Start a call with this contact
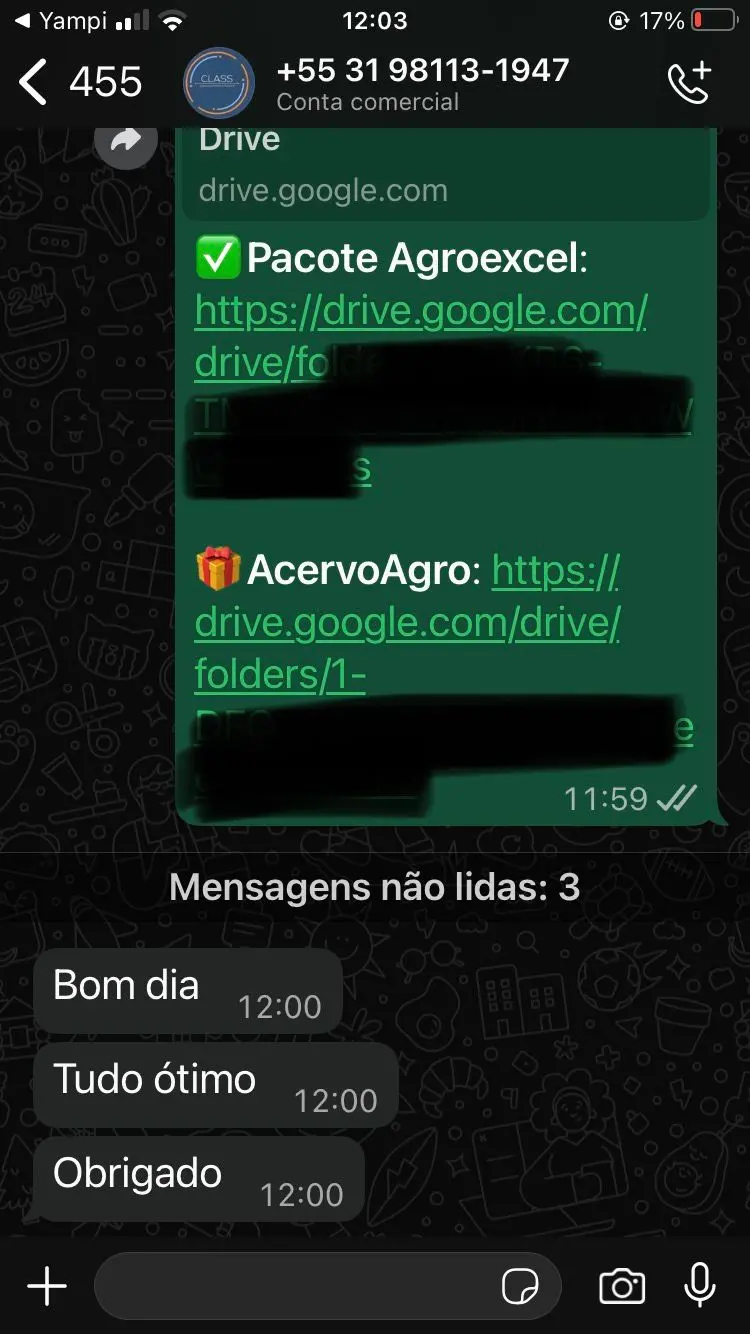Viewport: 750px width, 1334px height. click(689, 82)
